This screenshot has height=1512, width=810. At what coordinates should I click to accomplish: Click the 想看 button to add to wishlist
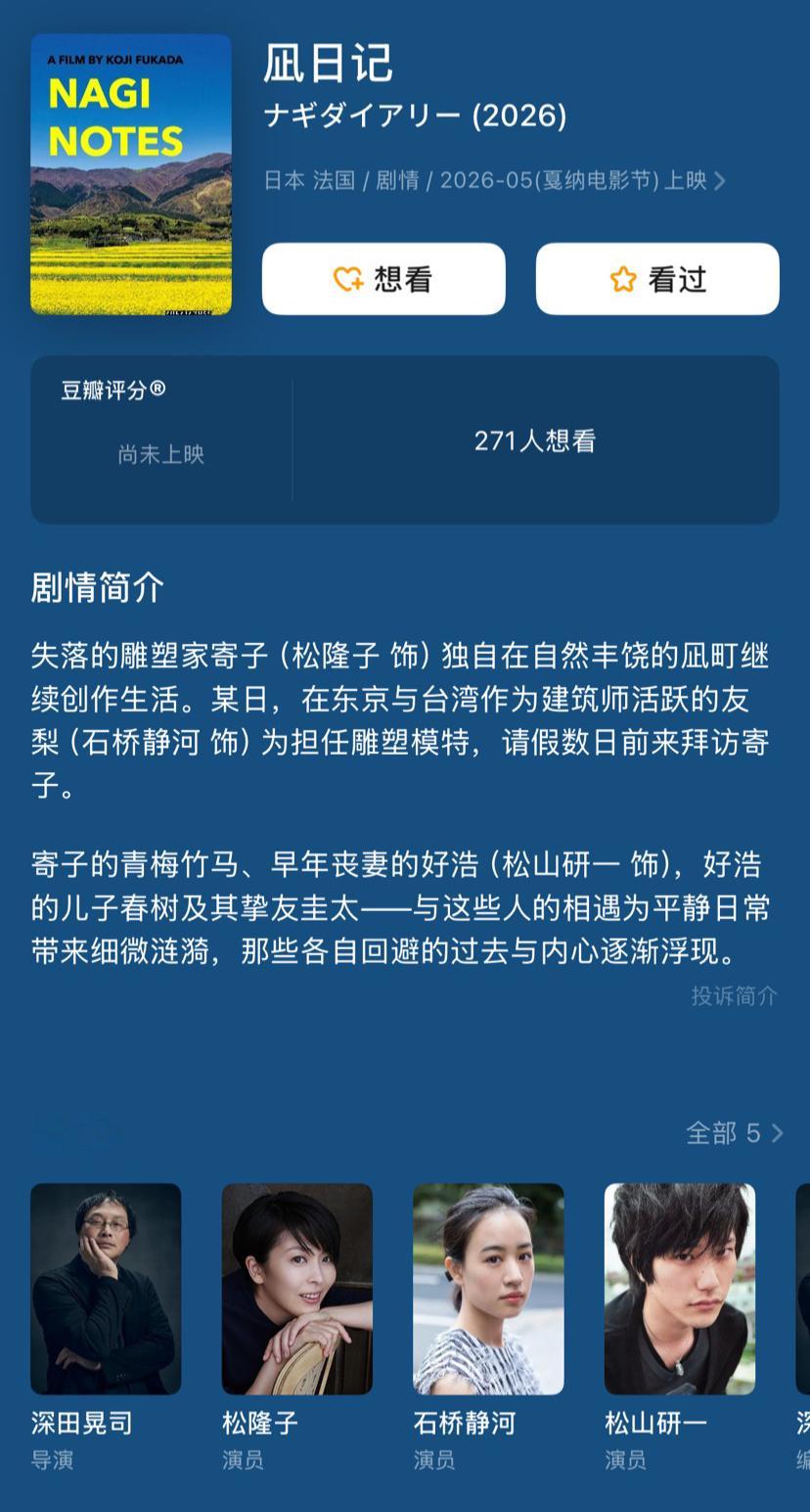(x=384, y=278)
